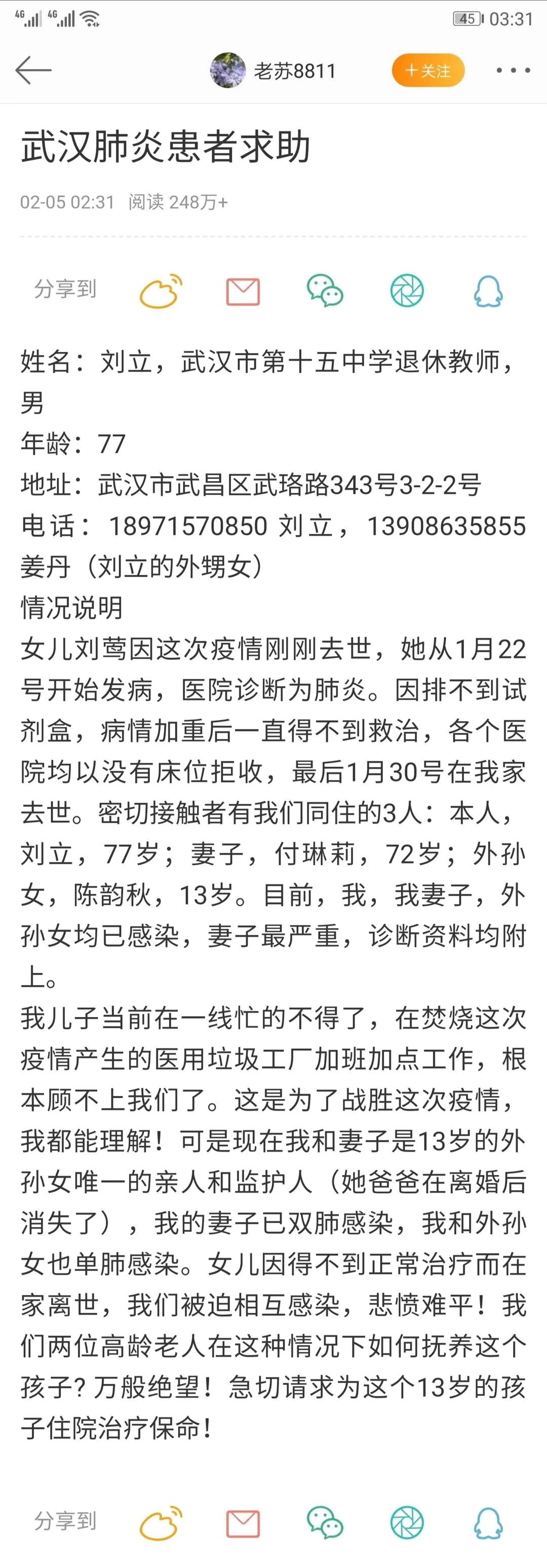Send by private message from the row after the article
This screenshot has height=1568, width=547.
pos(243,1523)
